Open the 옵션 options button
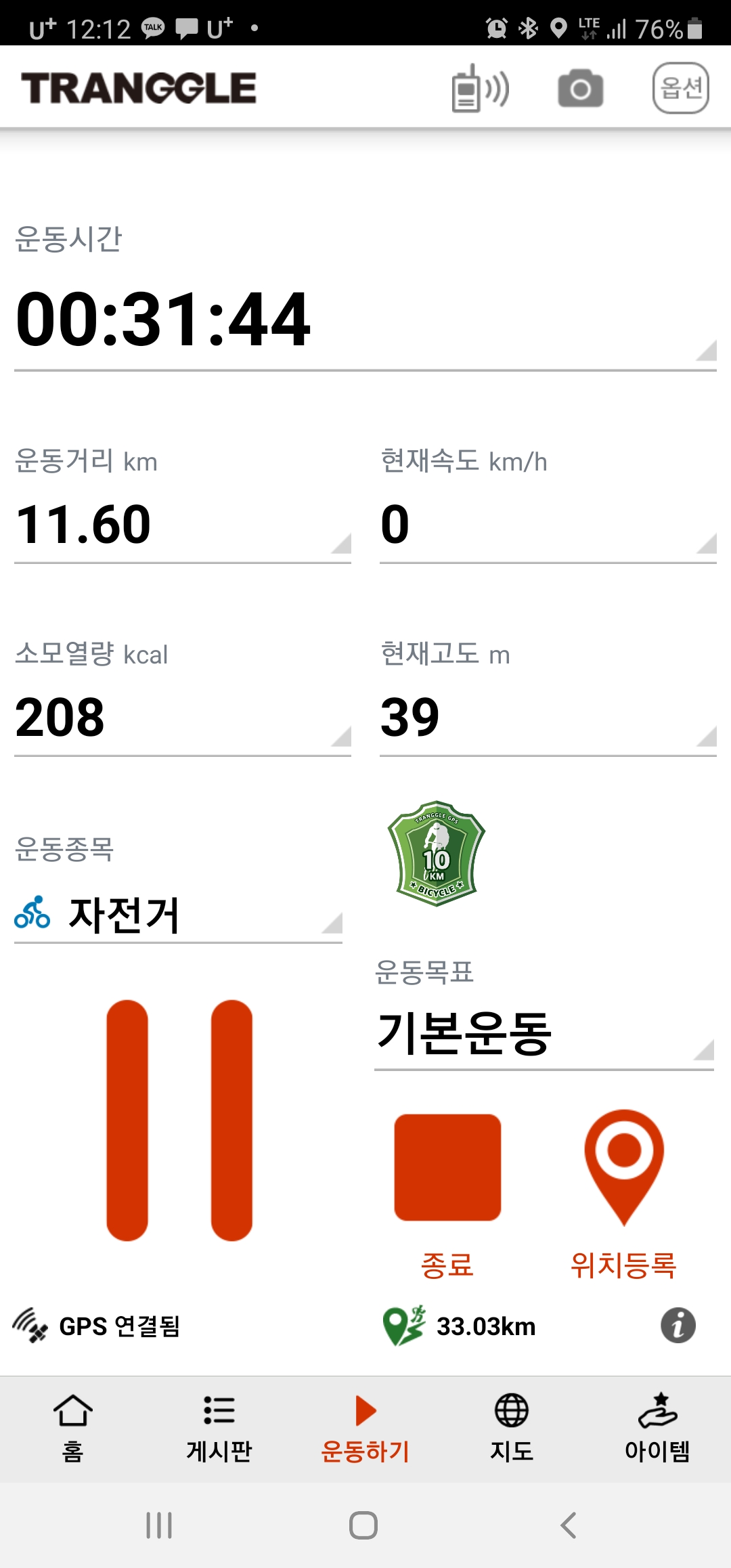This screenshot has height=1568, width=731. click(x=680, y=88)
